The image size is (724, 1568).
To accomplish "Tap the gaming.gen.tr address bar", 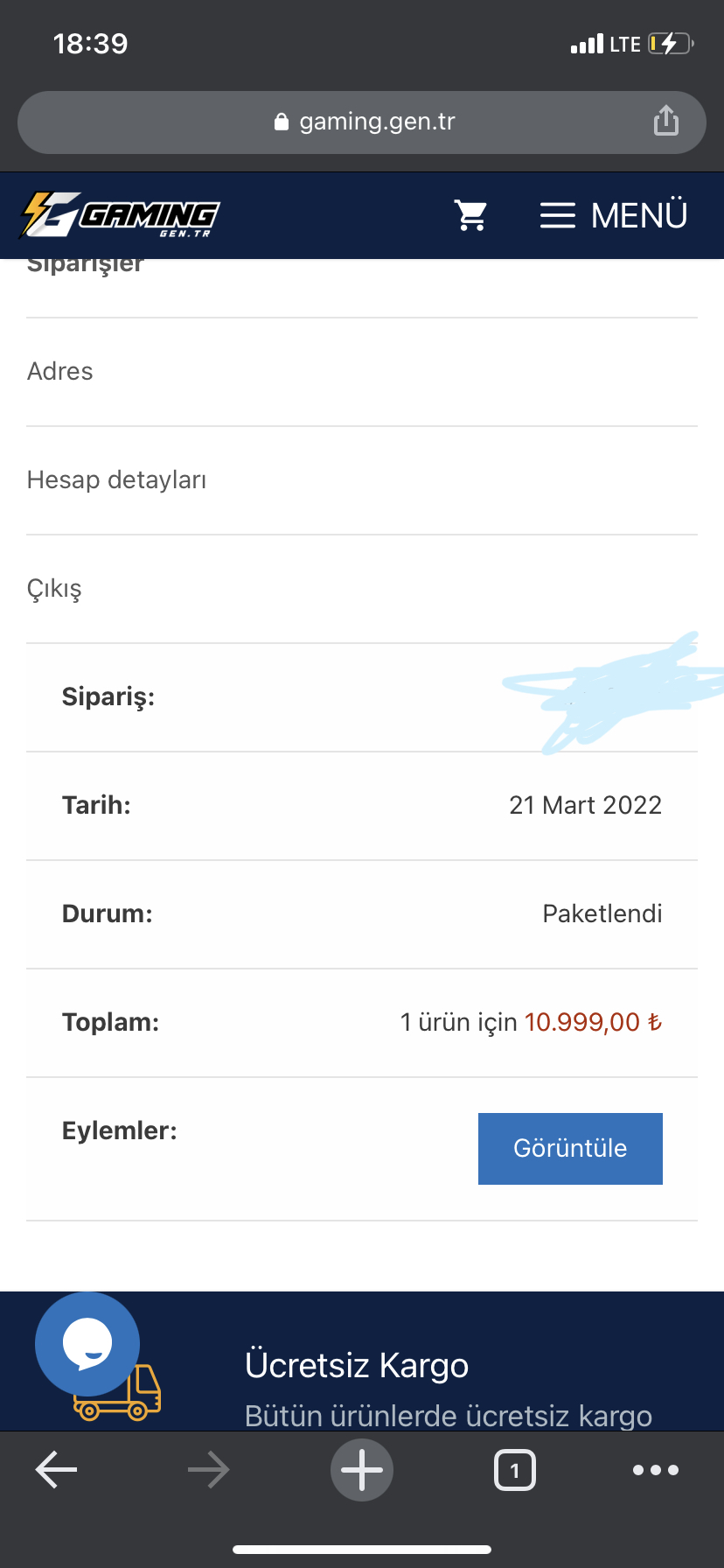I will point(367,122).
